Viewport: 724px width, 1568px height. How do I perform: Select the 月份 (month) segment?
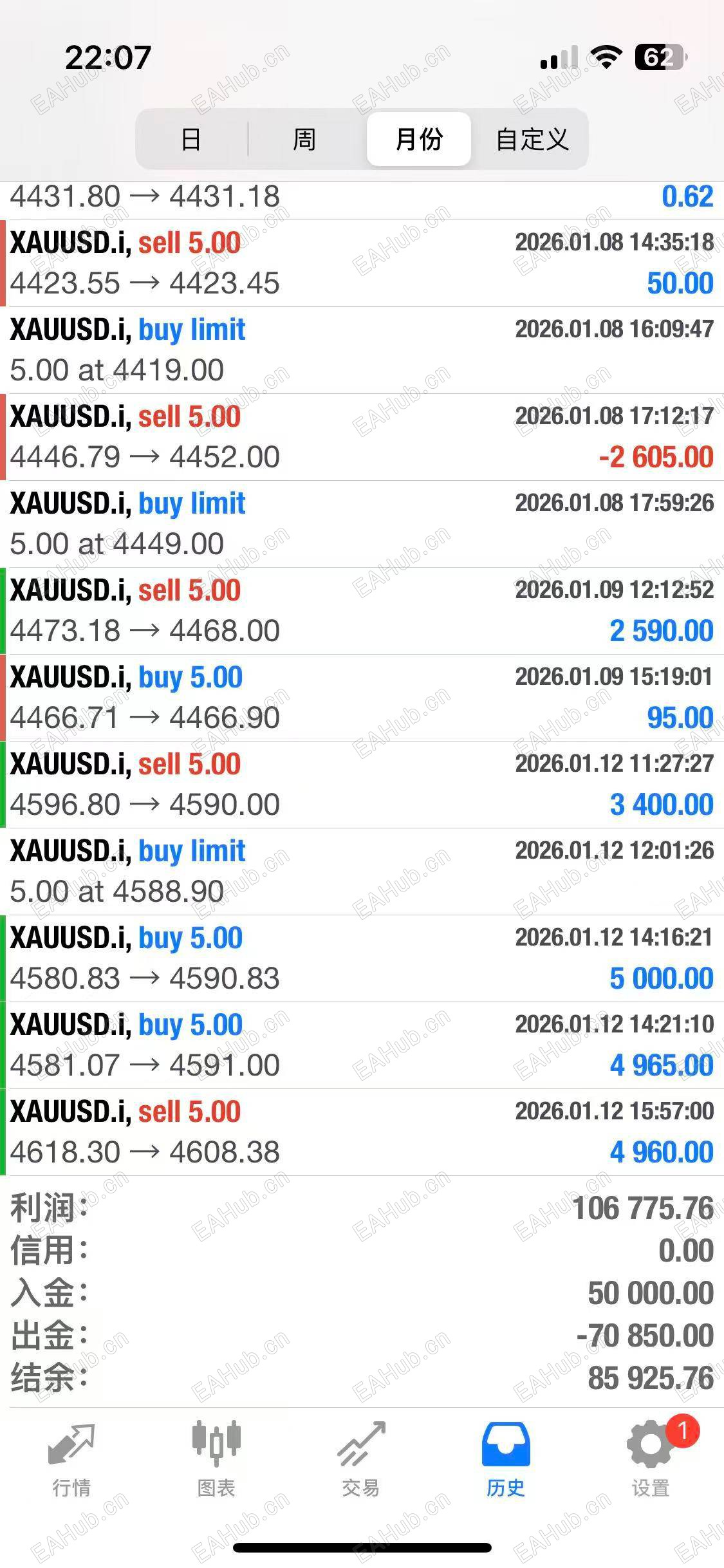(x=419, y=139)
